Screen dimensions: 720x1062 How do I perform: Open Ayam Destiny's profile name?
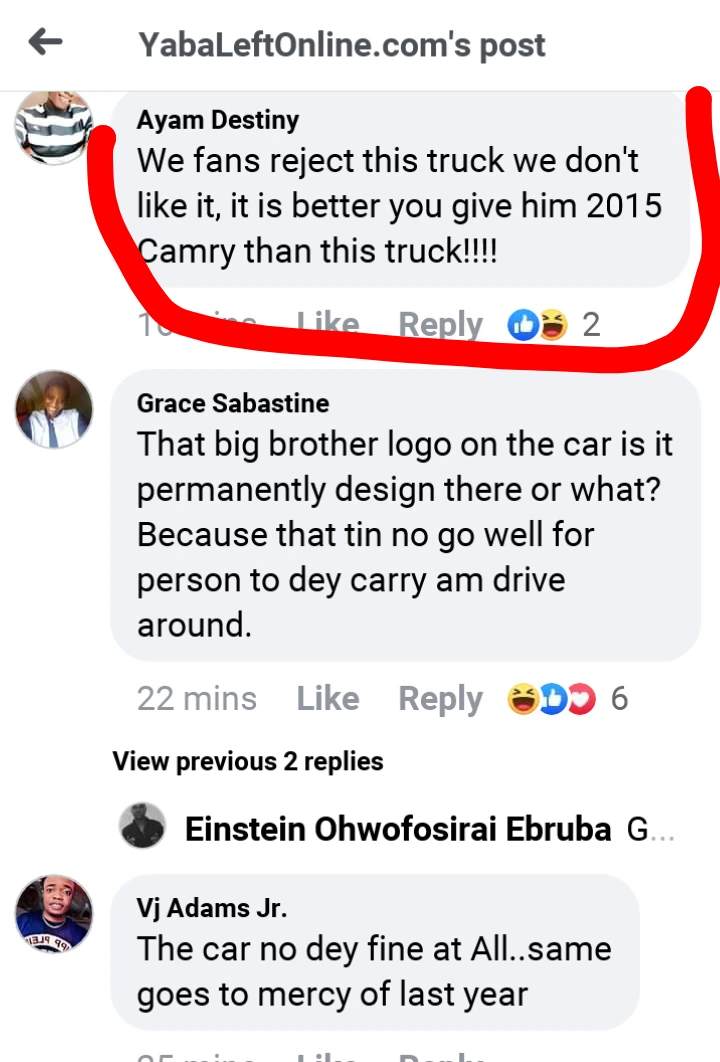click(x=217, y=120)
